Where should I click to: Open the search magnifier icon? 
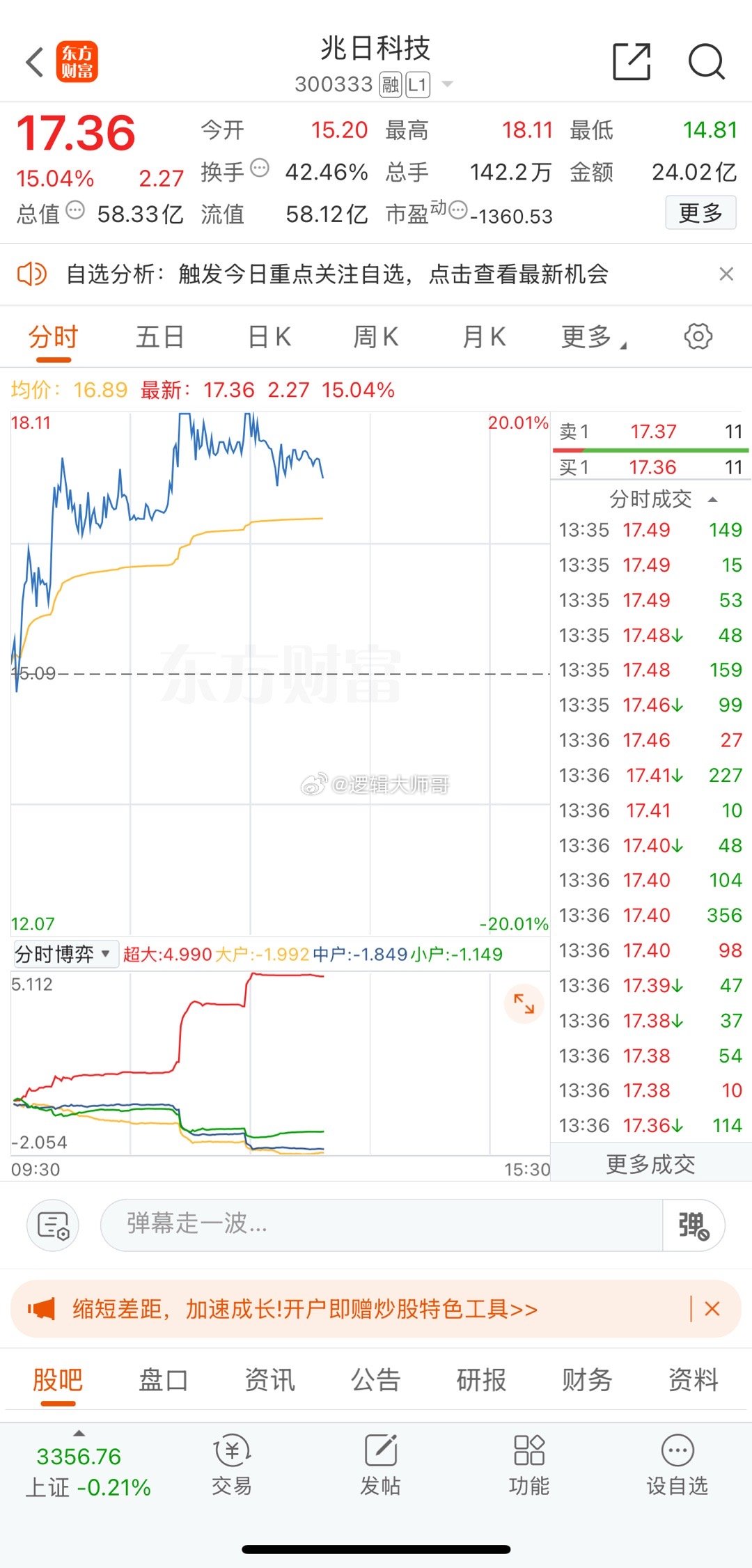coord(706,62)
